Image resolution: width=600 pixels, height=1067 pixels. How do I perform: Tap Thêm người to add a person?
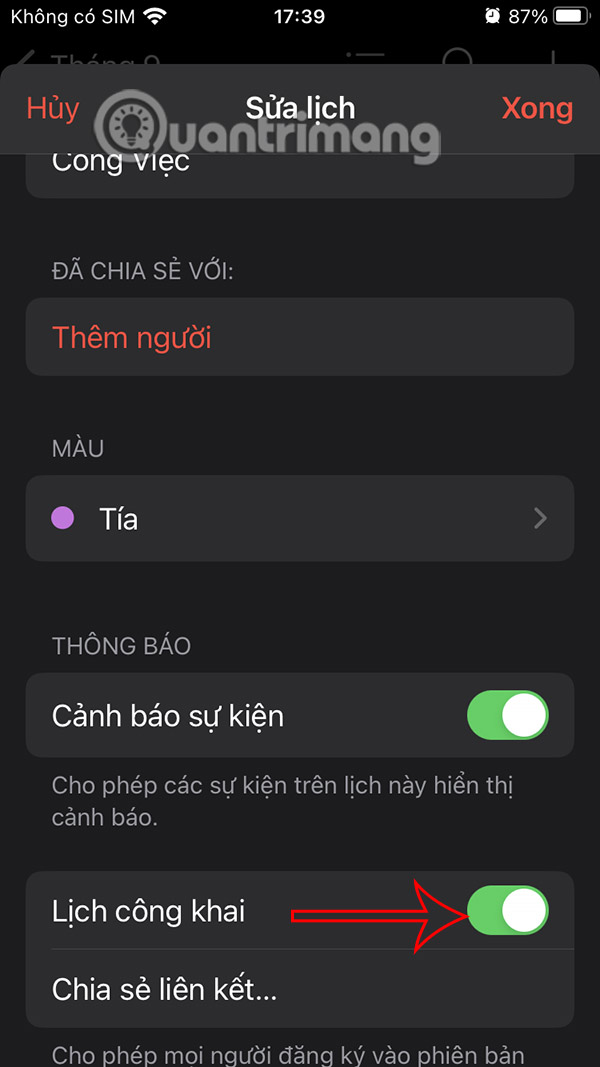(132, 338)
